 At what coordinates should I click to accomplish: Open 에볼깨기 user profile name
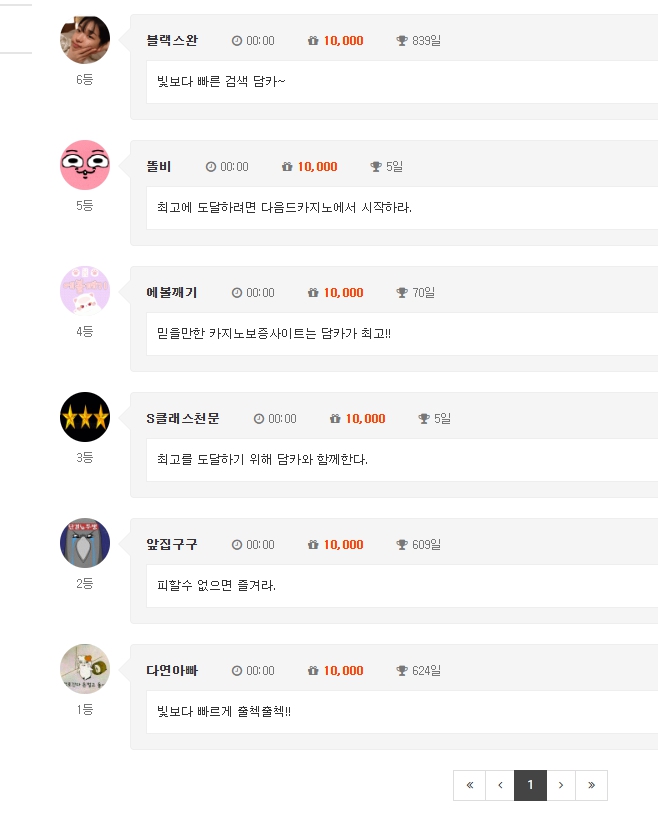(172, 293)
